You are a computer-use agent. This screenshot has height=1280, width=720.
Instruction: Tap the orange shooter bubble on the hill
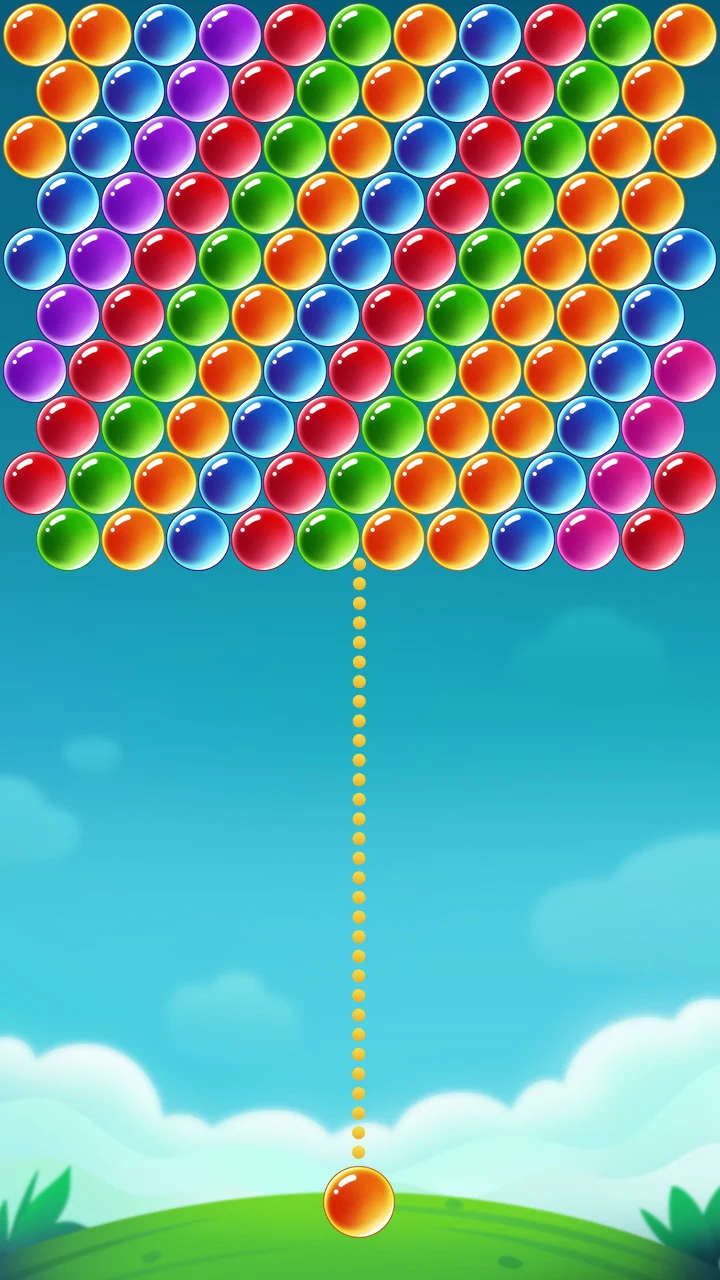pos(359,1201)
